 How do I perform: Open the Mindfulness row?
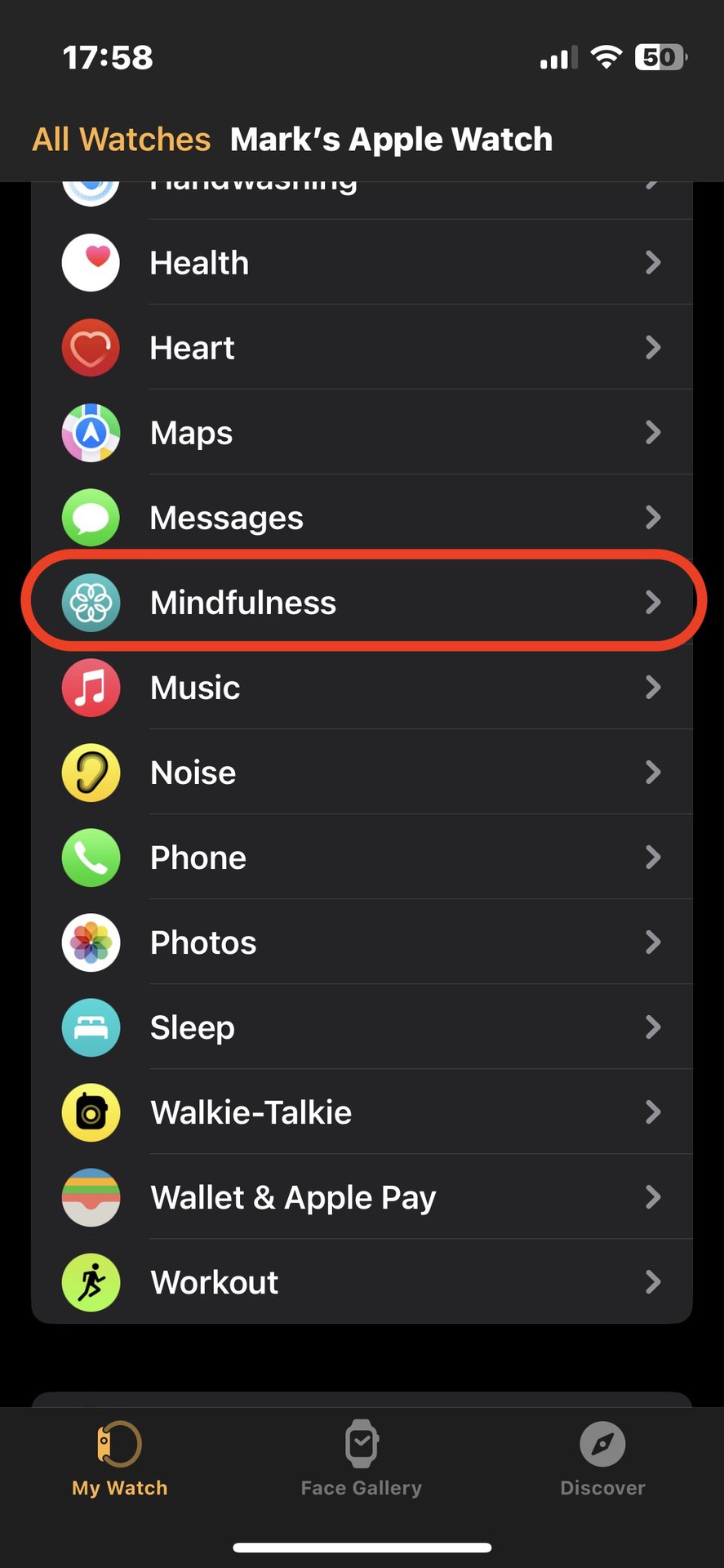click(x=362, y=603)
